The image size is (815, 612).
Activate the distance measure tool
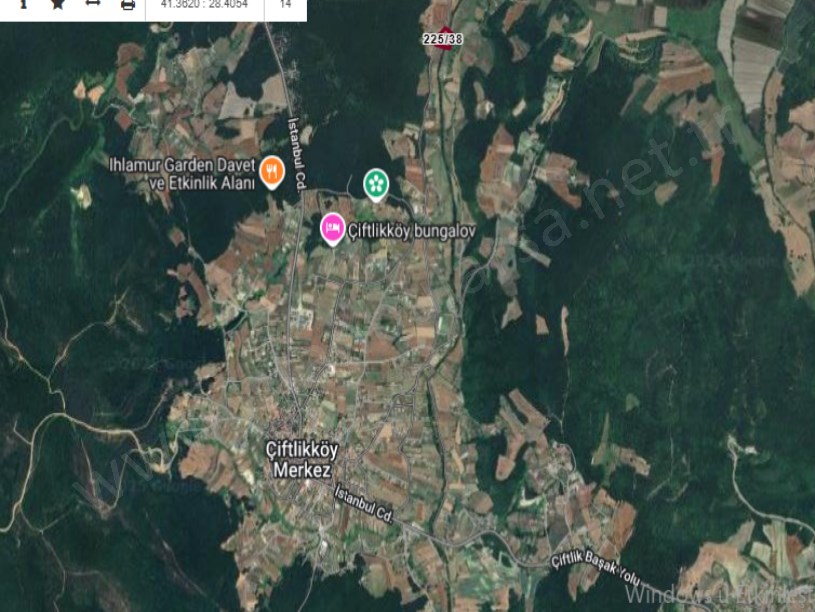pos(92,4)
